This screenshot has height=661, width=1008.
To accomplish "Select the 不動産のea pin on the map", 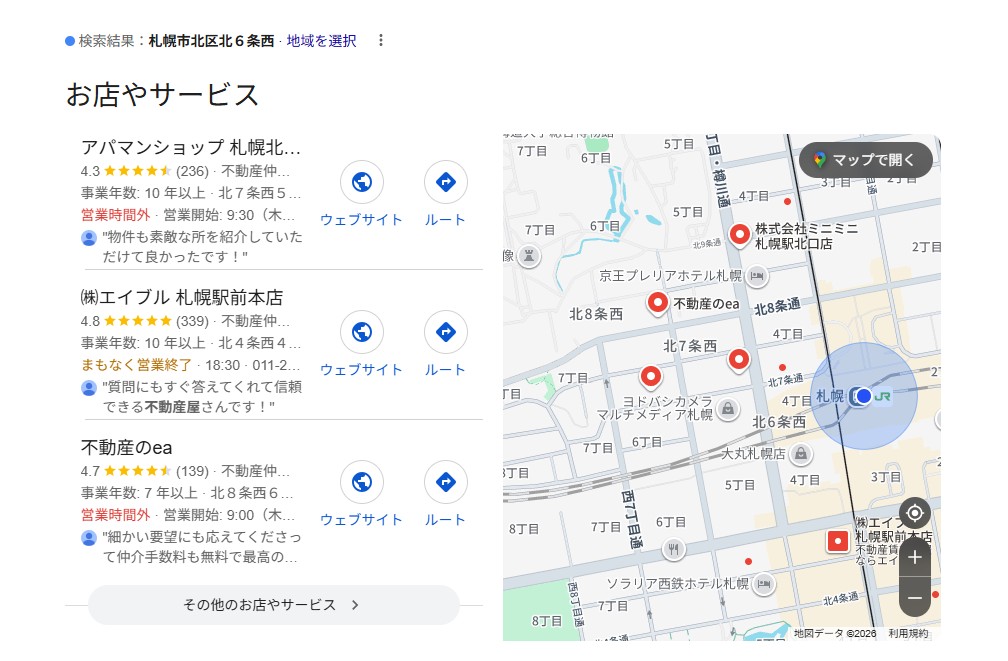I will point(658,301).
